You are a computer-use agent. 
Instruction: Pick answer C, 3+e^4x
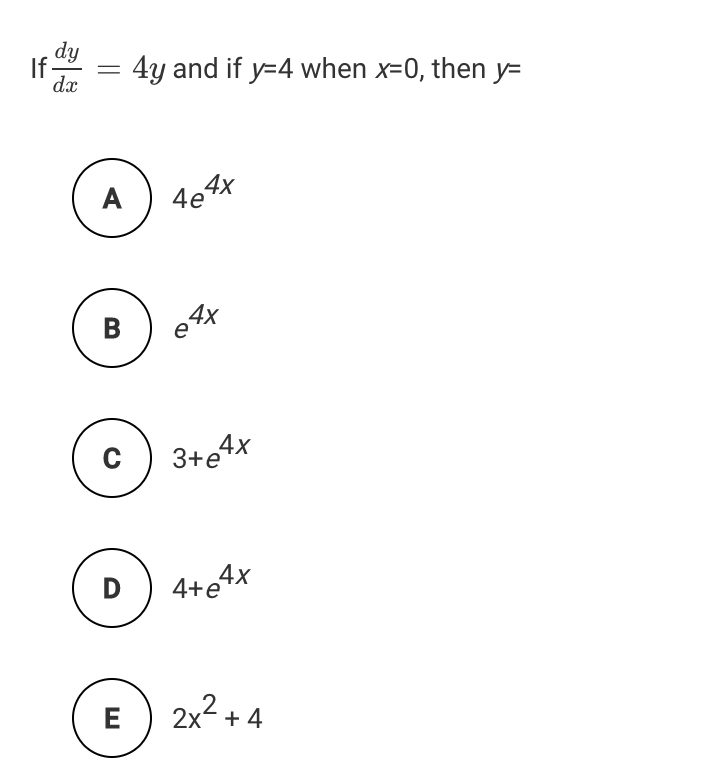click(x=112, y=458)
